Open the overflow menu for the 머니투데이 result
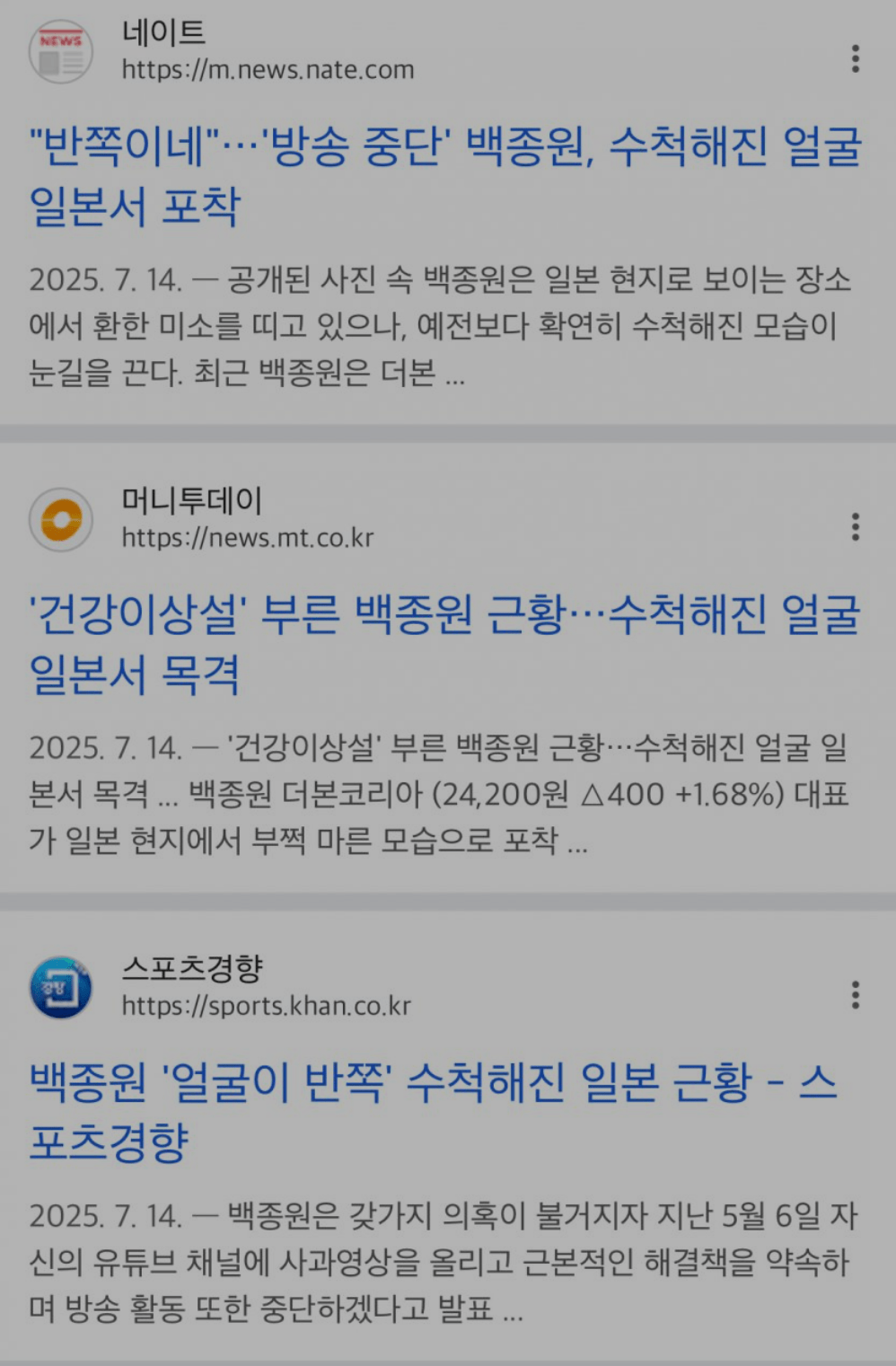Viewport: 896px width, 1366px height. [x=855, y=527]
